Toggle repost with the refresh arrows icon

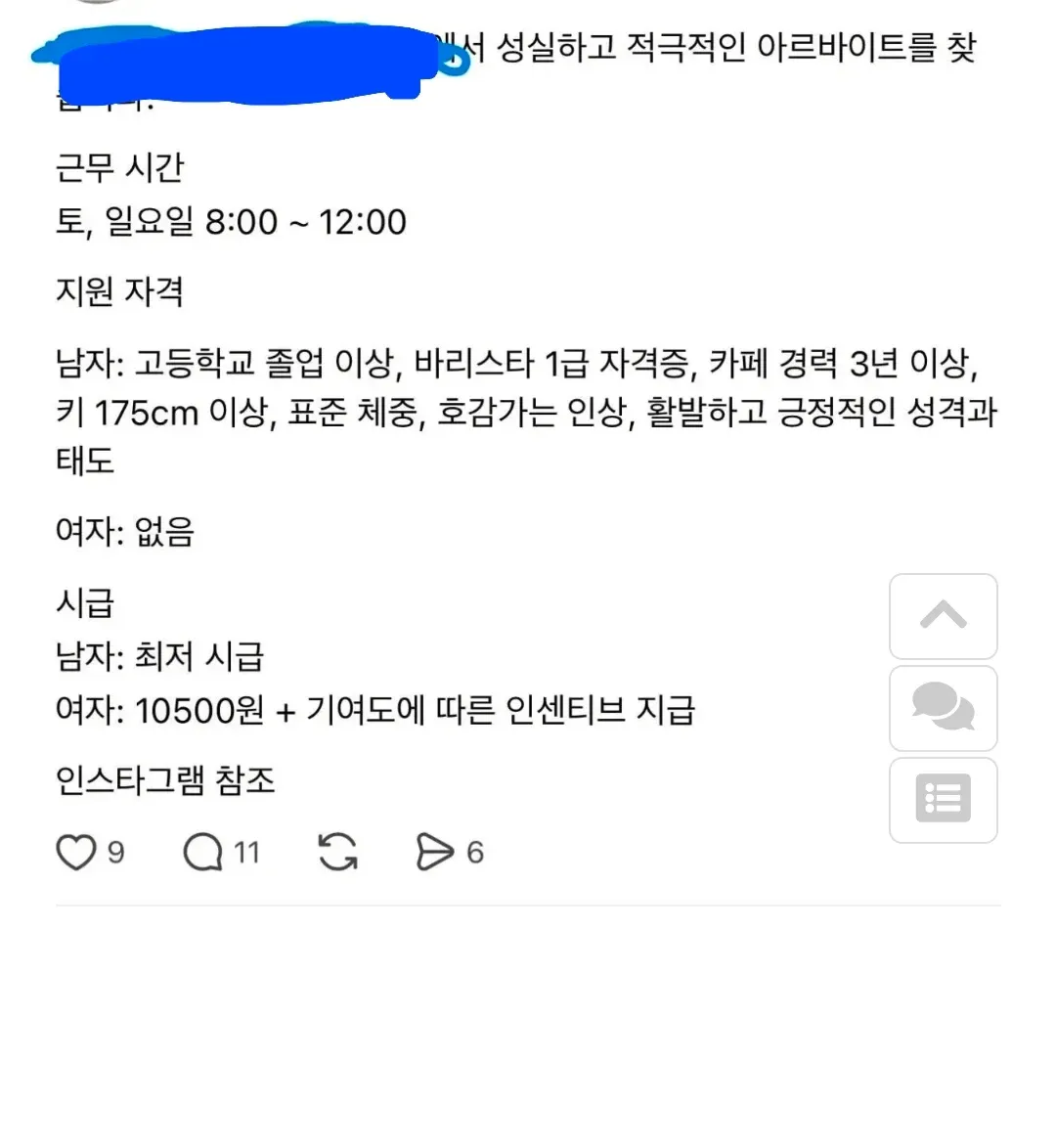(x=336, y=851)
